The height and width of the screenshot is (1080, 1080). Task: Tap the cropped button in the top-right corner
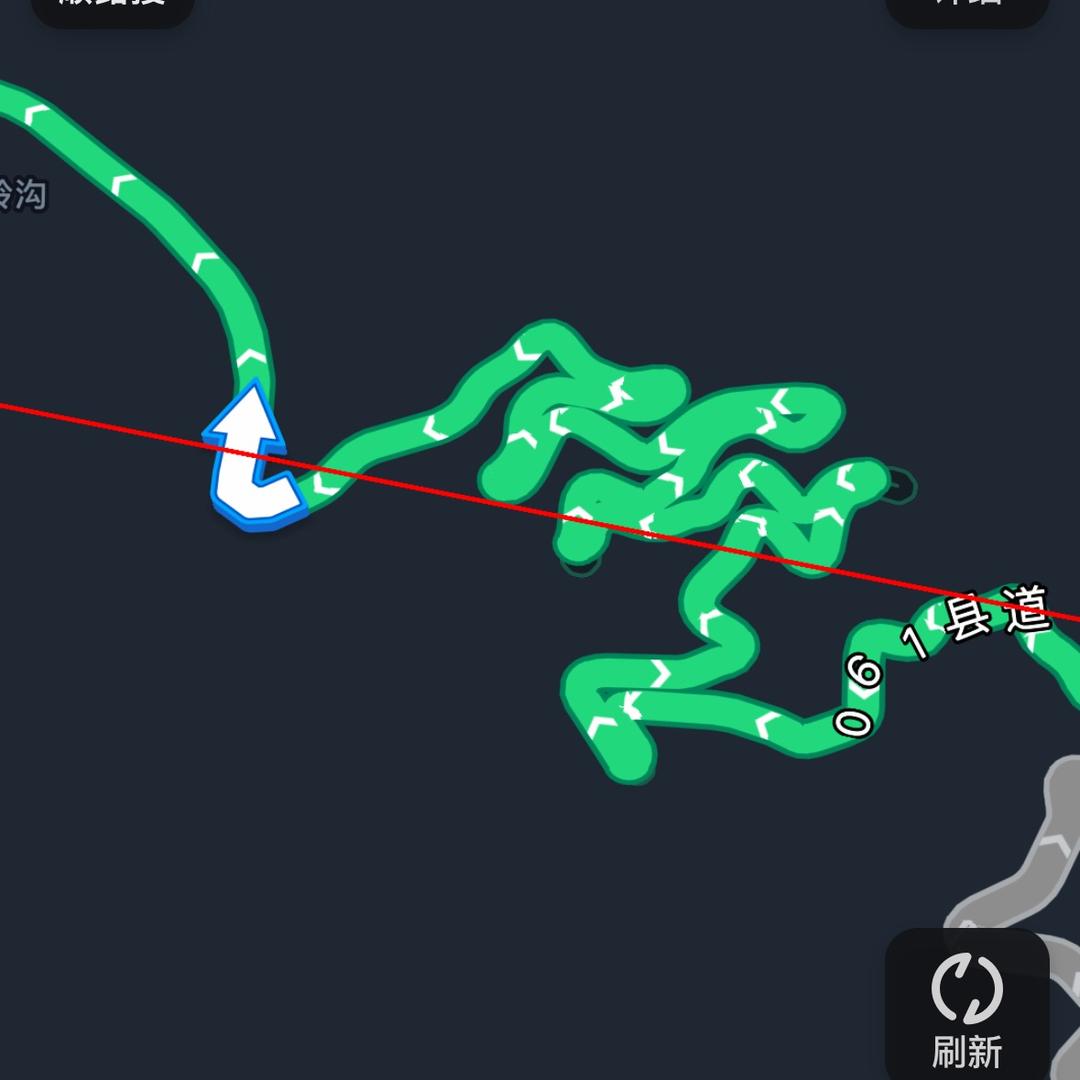pyautogui.click(x=967, y=10)
